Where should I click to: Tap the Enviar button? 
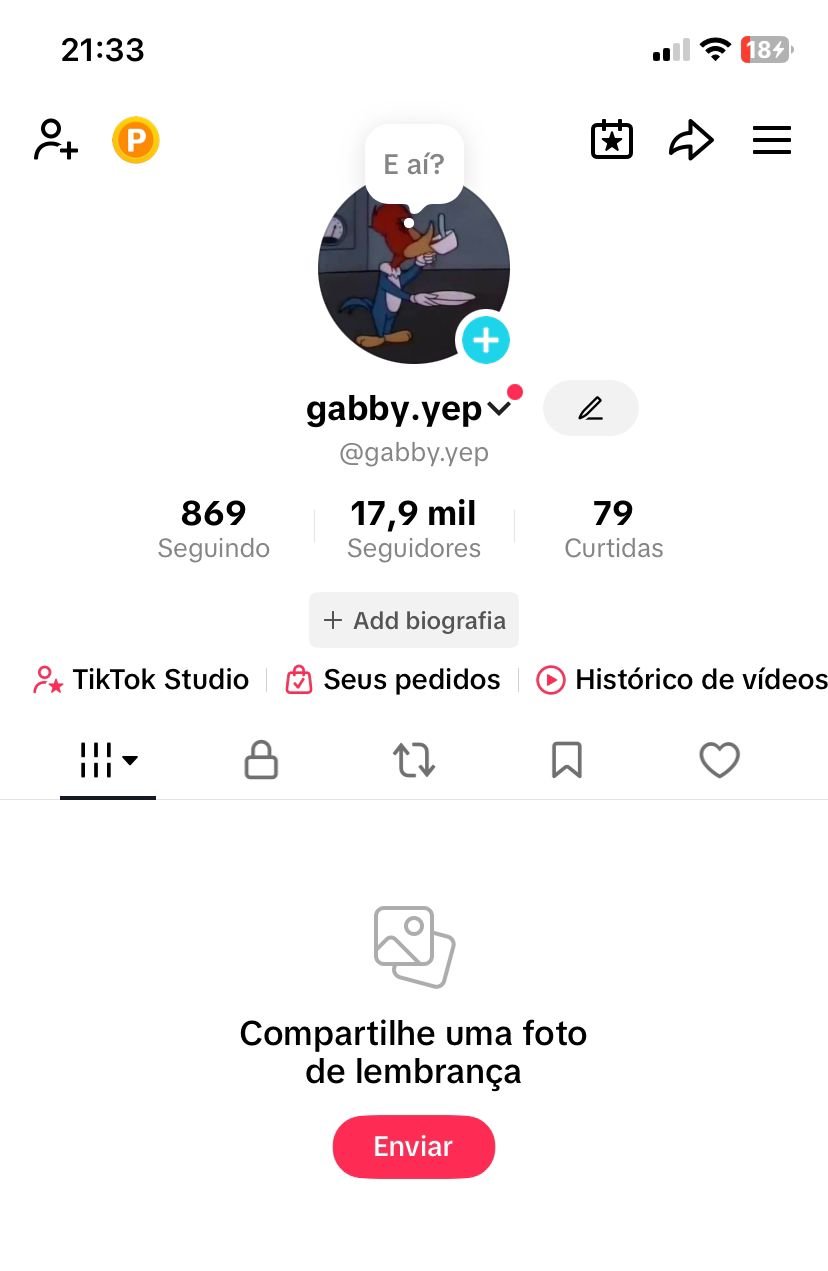(413, 1147)
